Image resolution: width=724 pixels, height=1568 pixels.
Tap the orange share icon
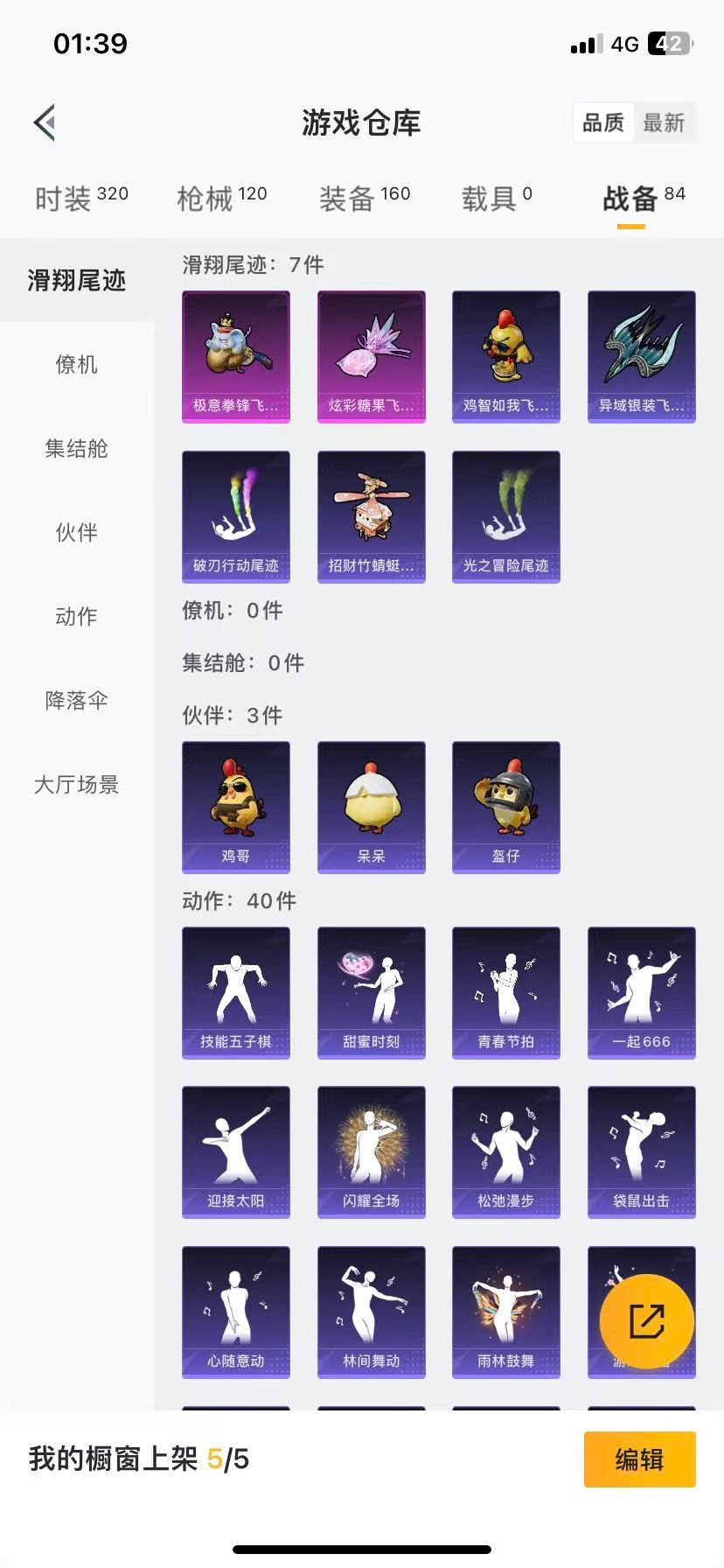pyautogui.click(x=647, y=1321)
